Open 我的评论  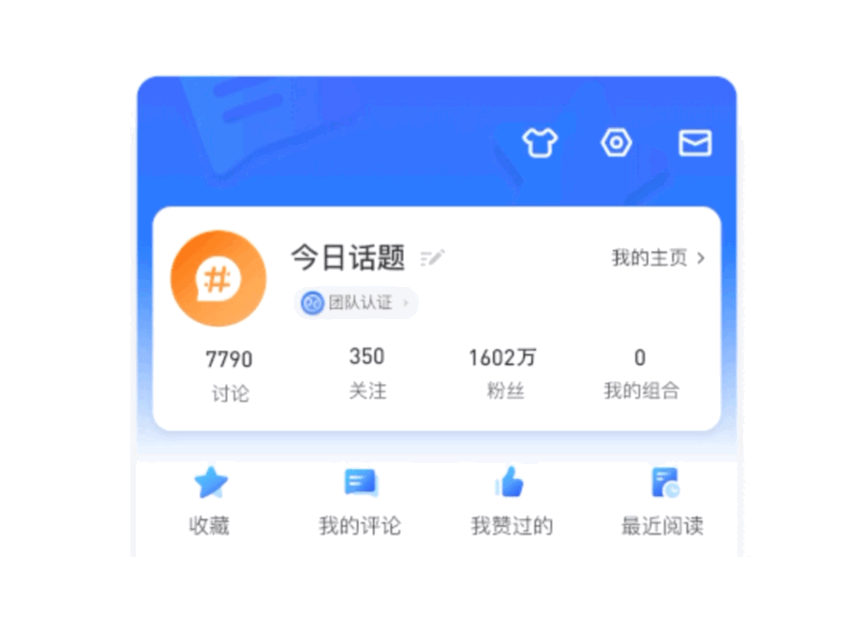[x=360, y=501]
